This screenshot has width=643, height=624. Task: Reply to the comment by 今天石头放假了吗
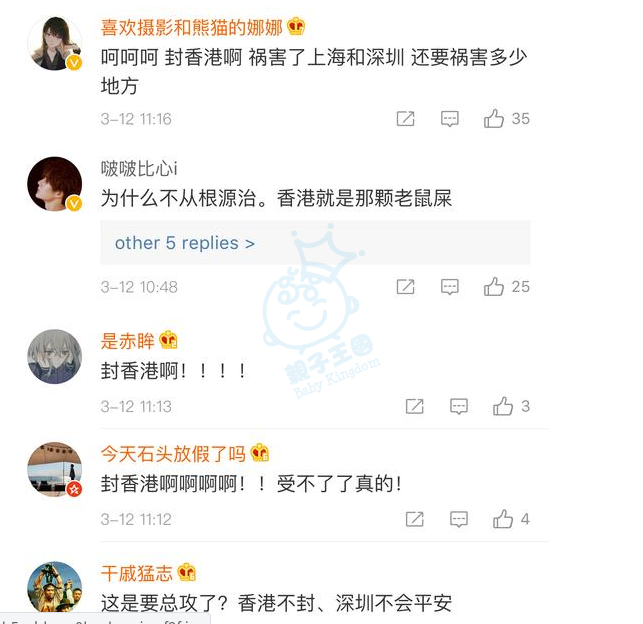[x=459, y=520]
